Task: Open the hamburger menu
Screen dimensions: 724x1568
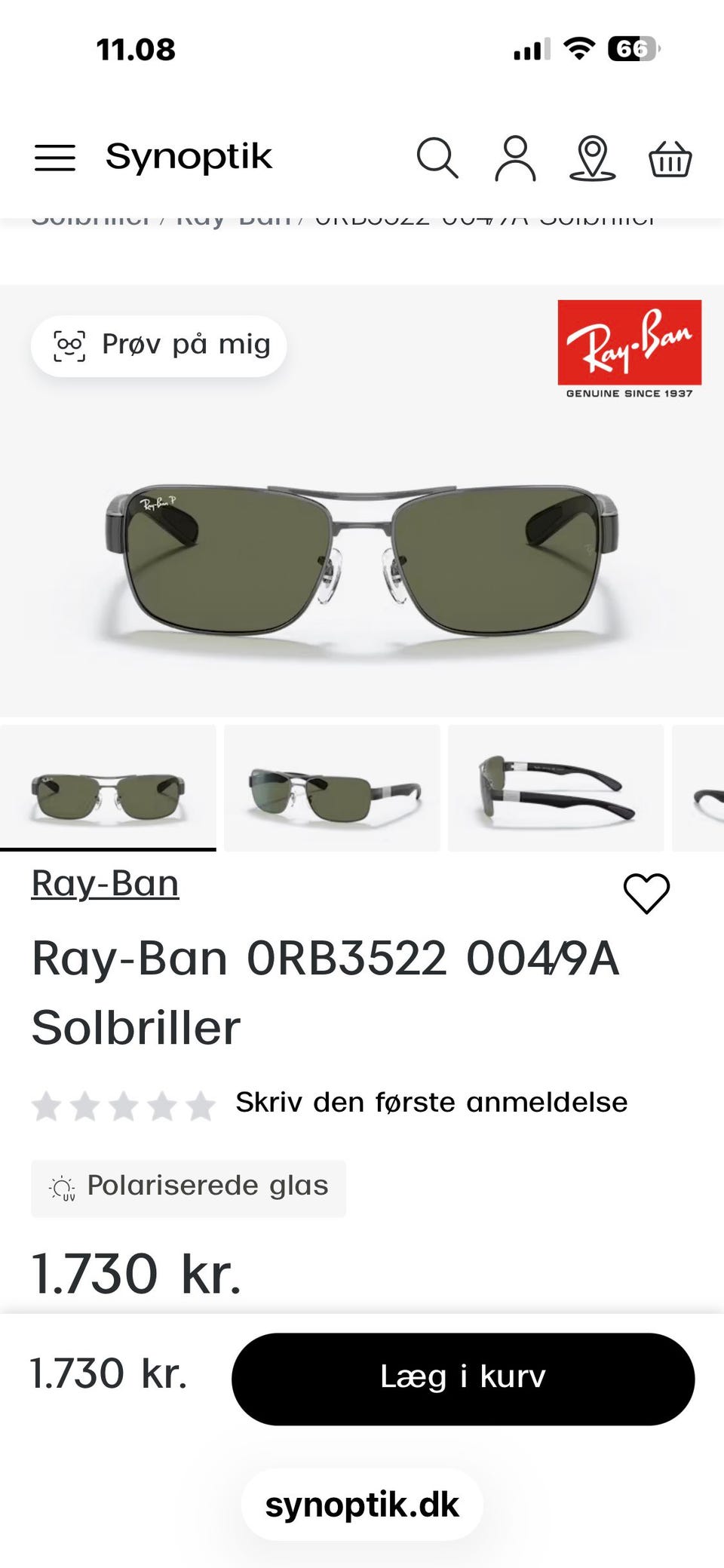Action: 55,158
